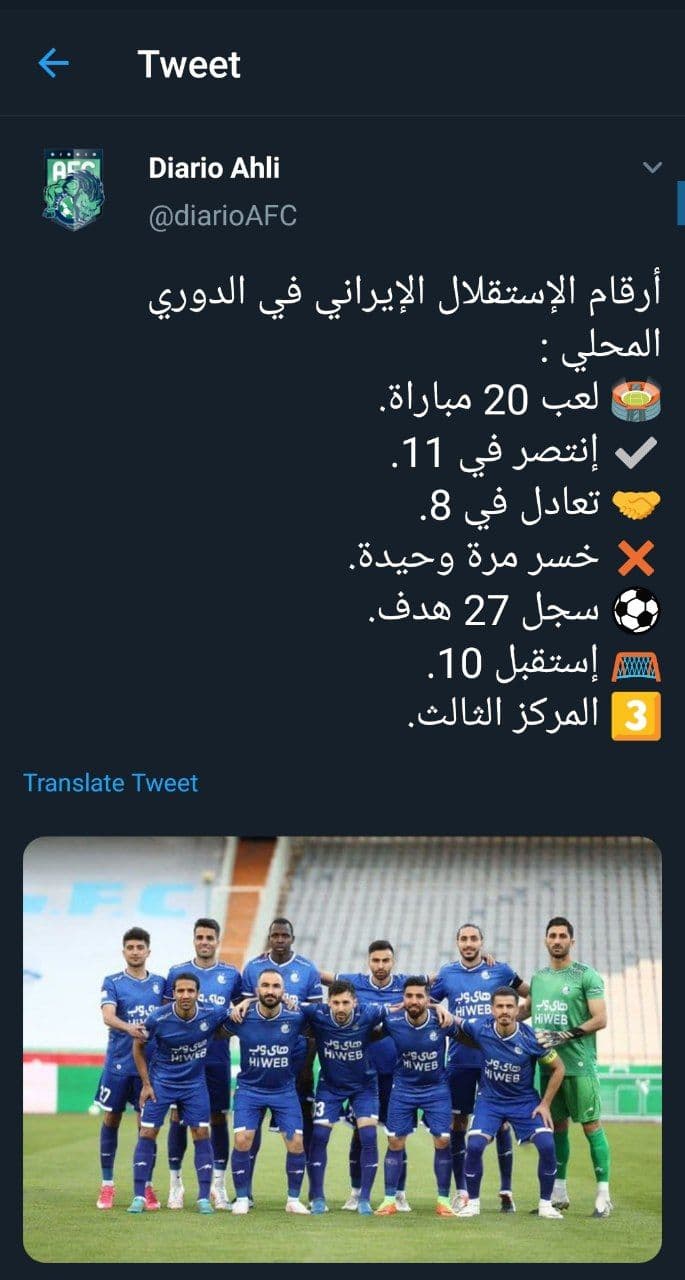Tap Translate Tweet link

click(x=110, y=782)
